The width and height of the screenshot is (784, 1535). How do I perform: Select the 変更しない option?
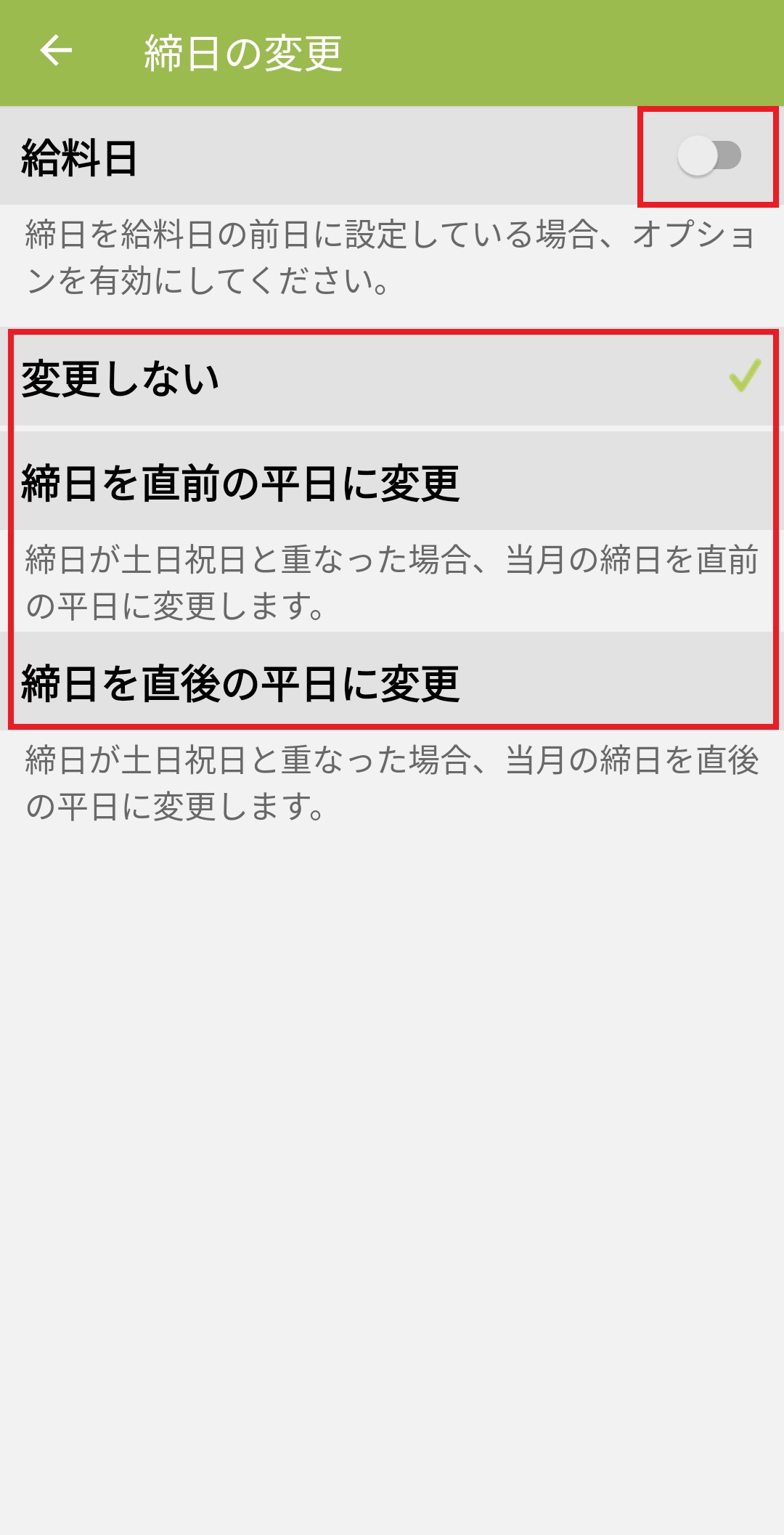pyautogui.click(x=392, y=378)
